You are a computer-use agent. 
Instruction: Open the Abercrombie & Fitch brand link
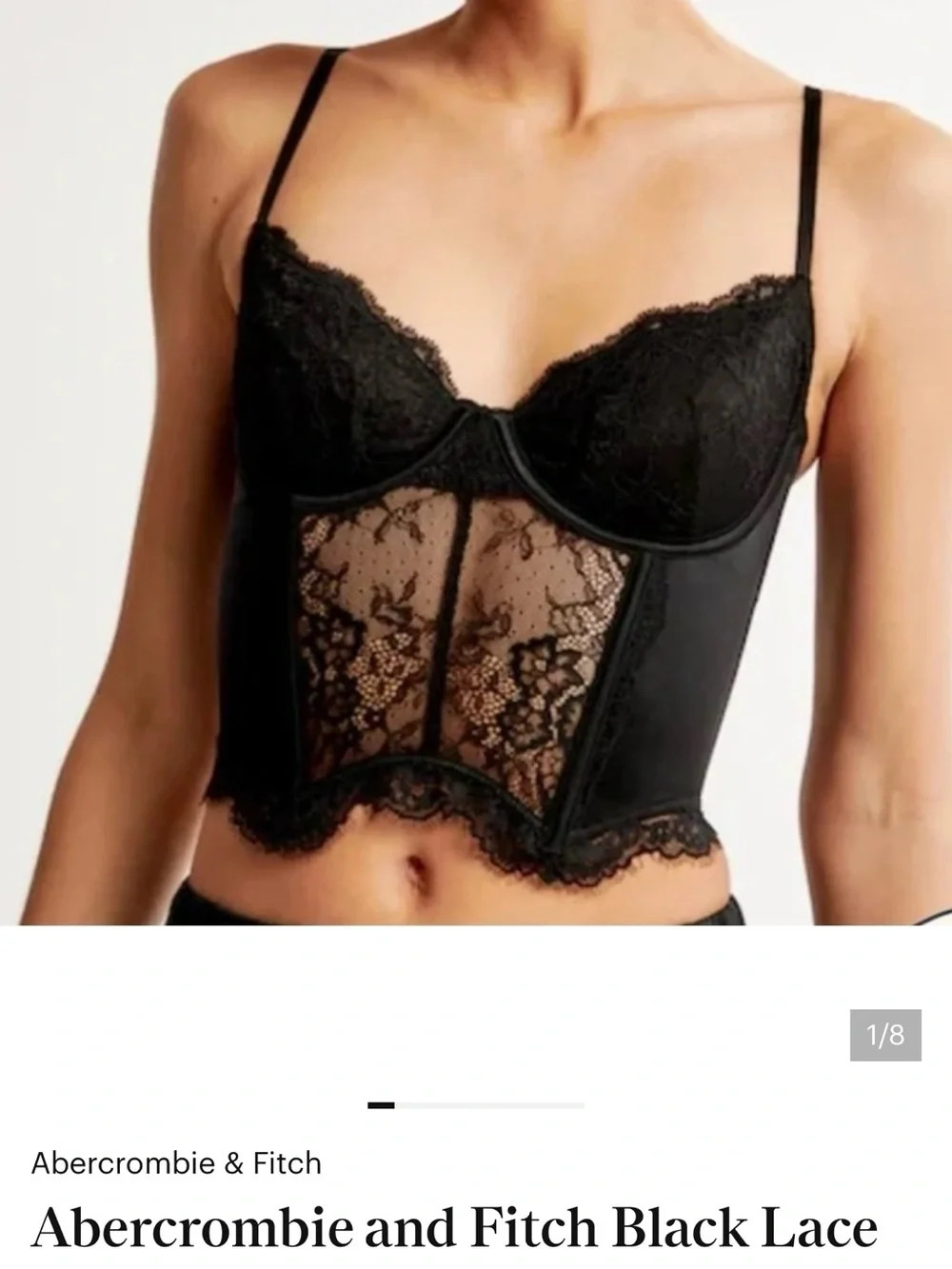coord(176,1163)
